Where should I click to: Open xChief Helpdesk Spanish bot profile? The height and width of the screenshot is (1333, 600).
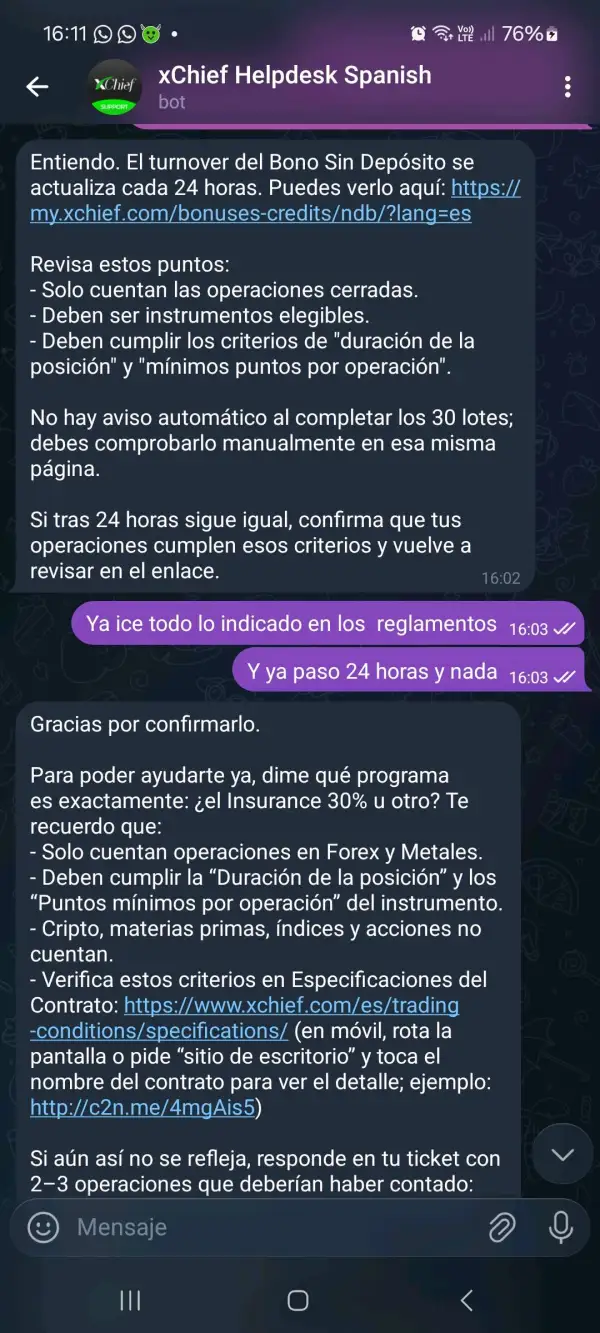tap(294, 87)
